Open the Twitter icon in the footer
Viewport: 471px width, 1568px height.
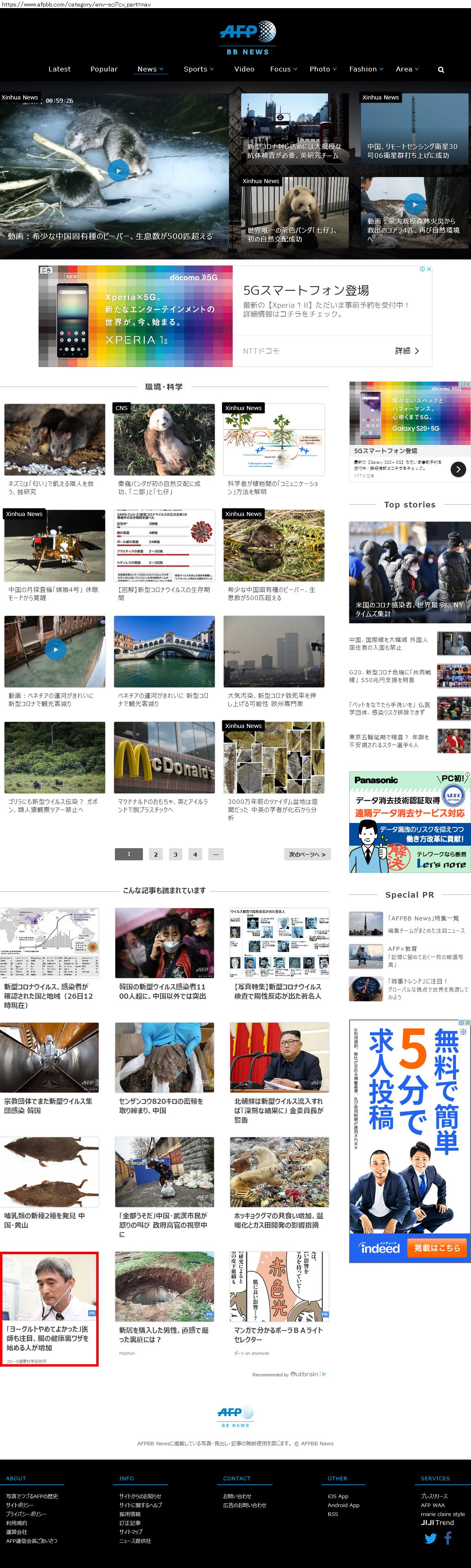(x=430, y=1539)
